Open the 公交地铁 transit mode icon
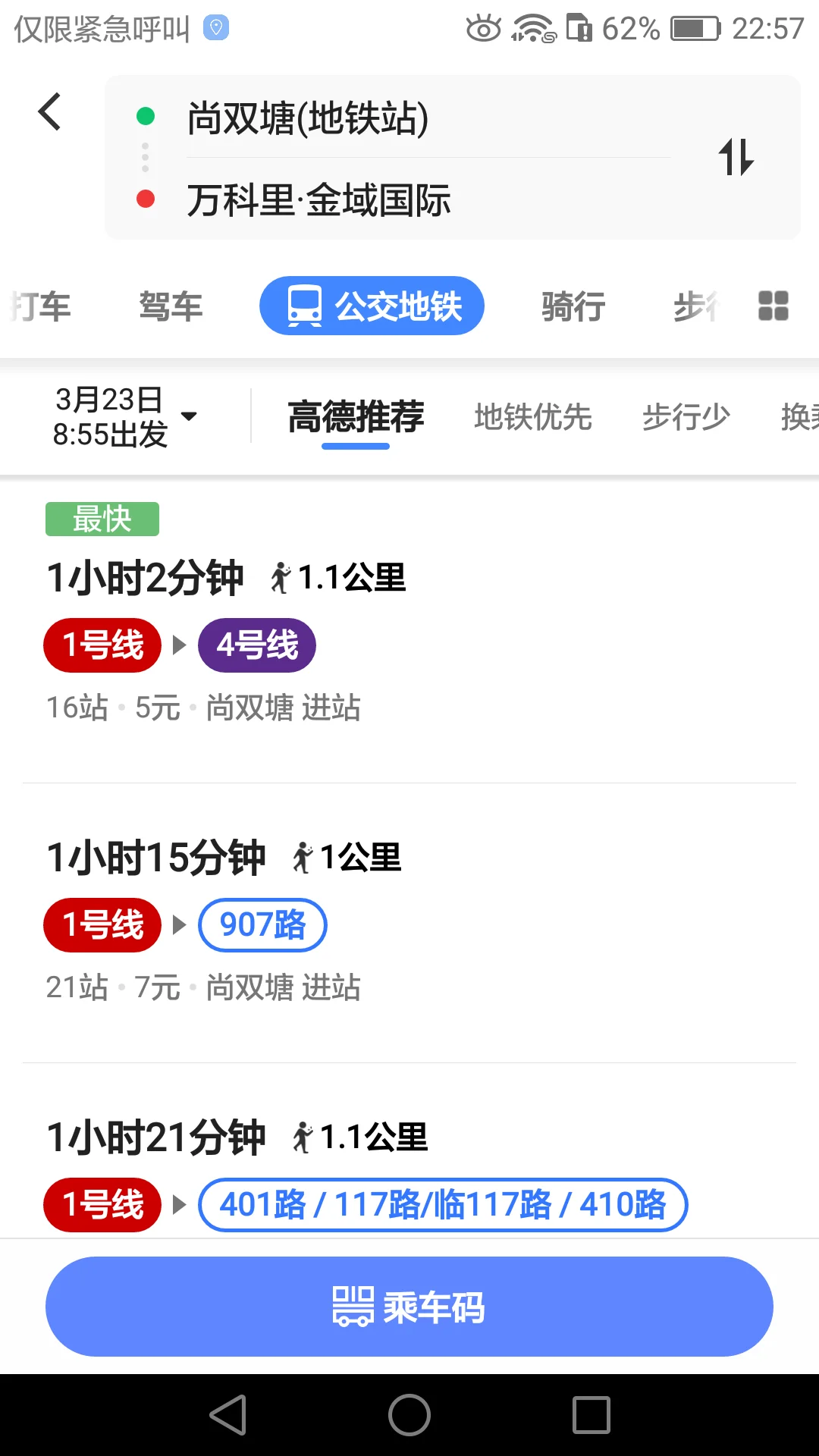The height and width of the screenshot is (1456, 819). [304, 306]
